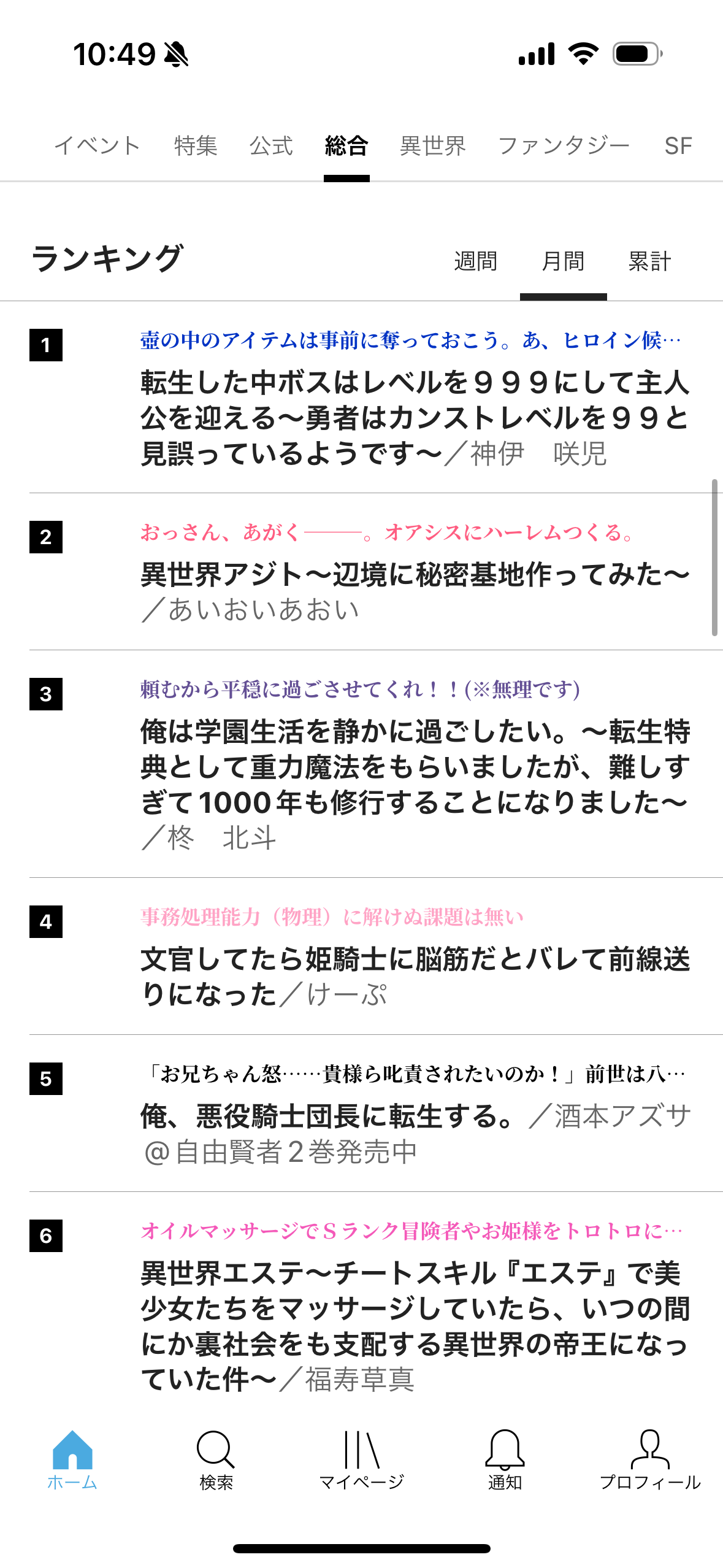
Task: Open the 通知 notifications tab
Action: (x=505, y=1460)
